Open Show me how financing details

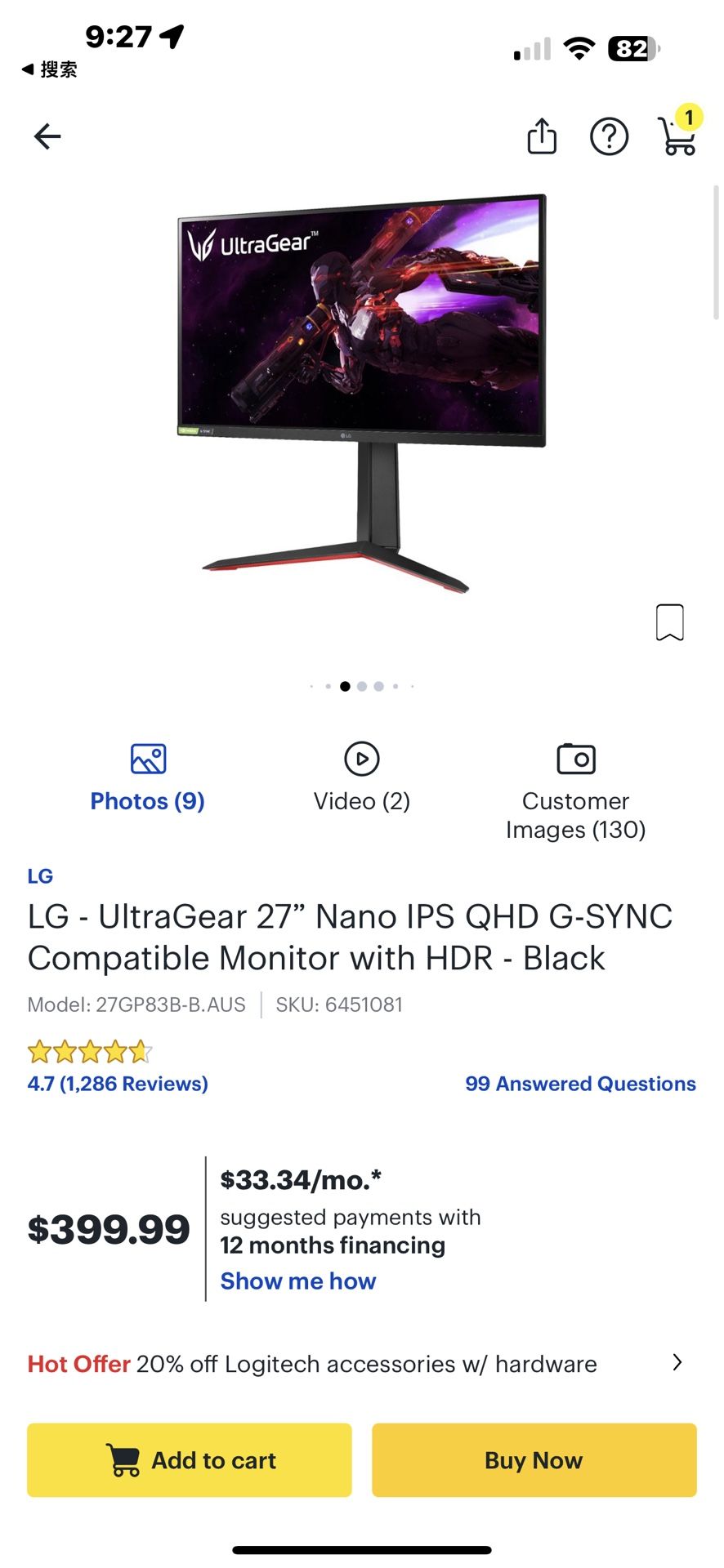click(297, 1281)
